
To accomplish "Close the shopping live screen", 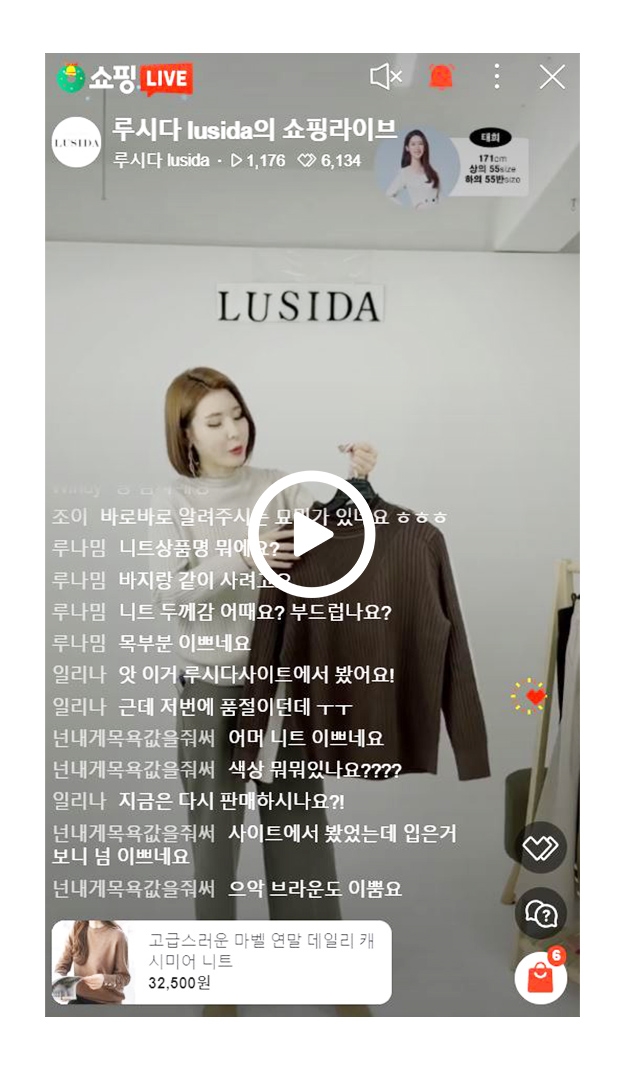I will click(x=552, y=77).
